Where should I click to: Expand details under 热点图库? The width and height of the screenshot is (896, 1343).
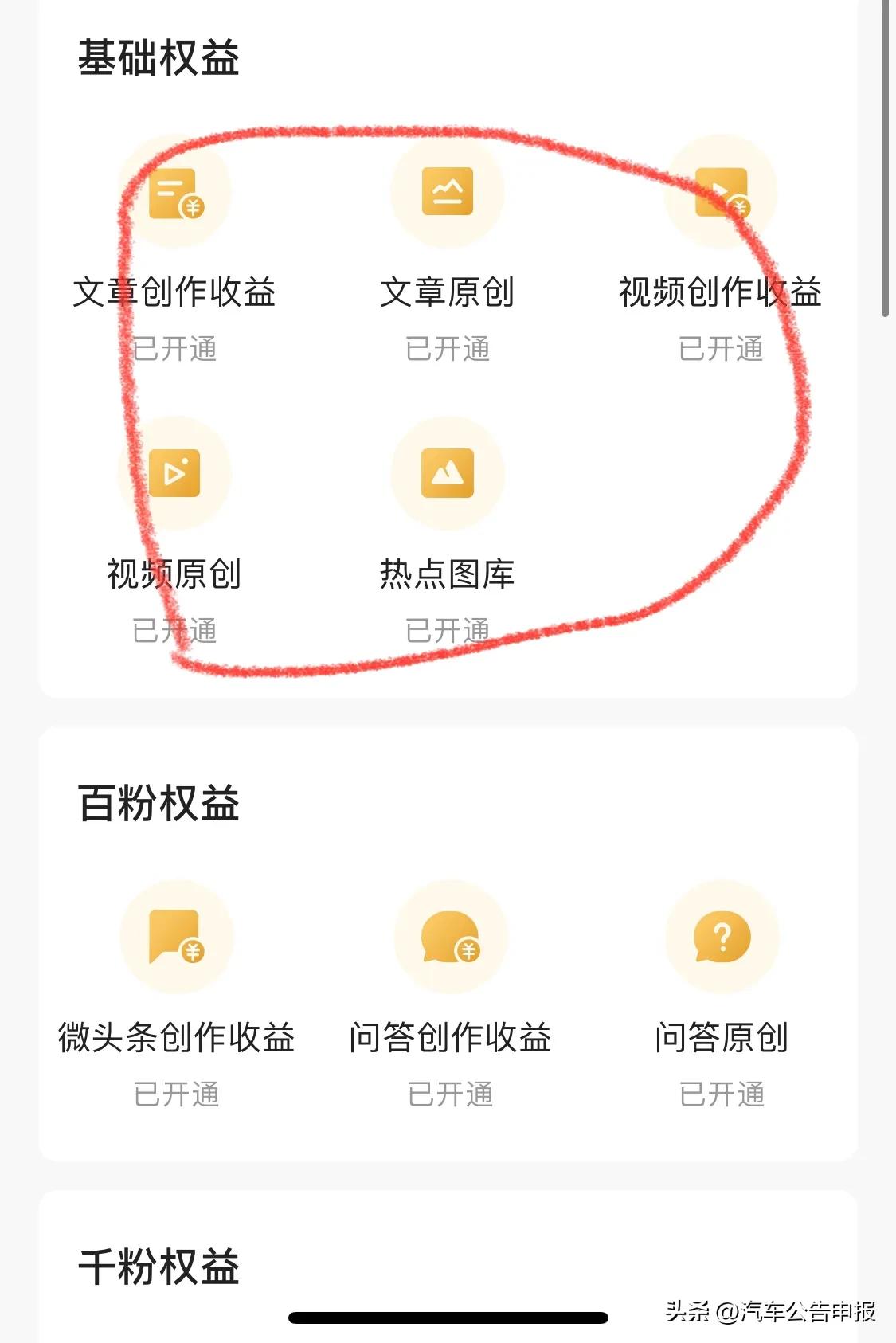point(448,629)
